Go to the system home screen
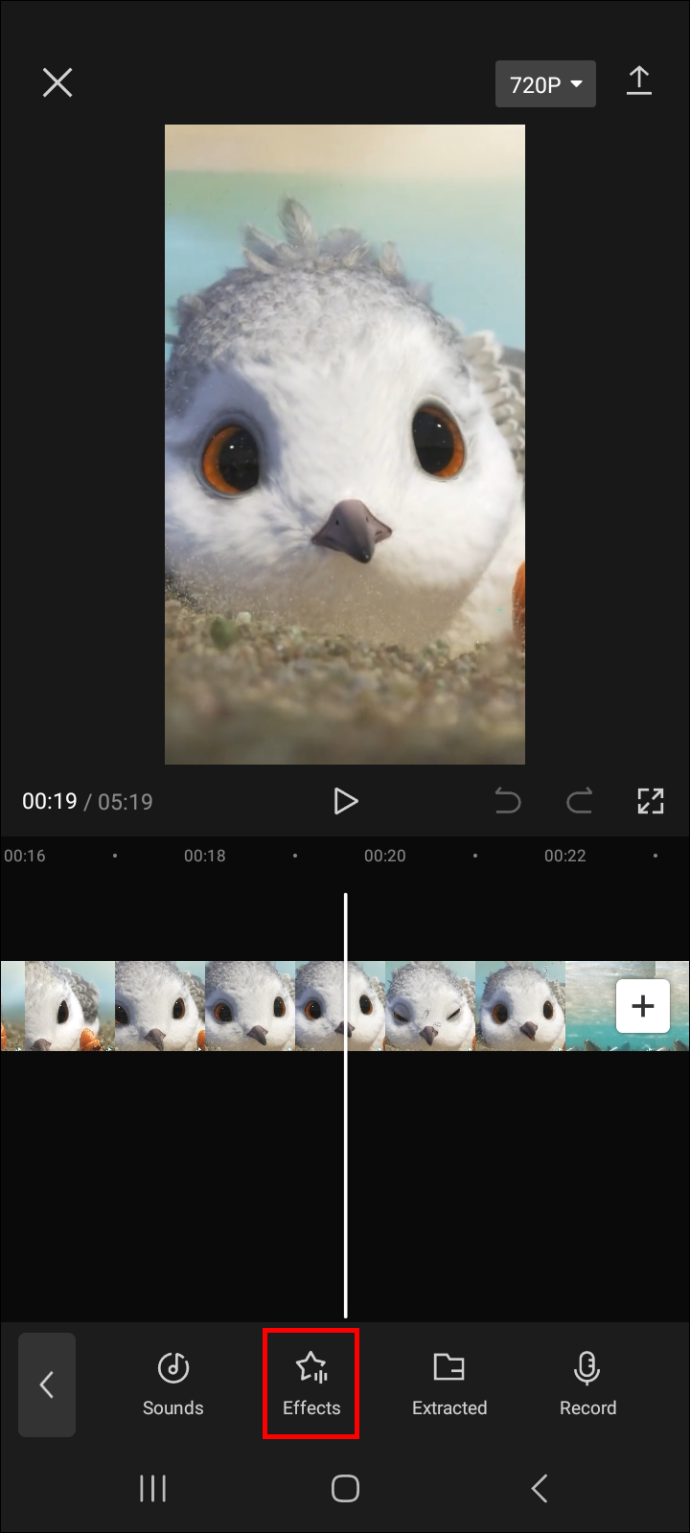 pos(345,1489)
